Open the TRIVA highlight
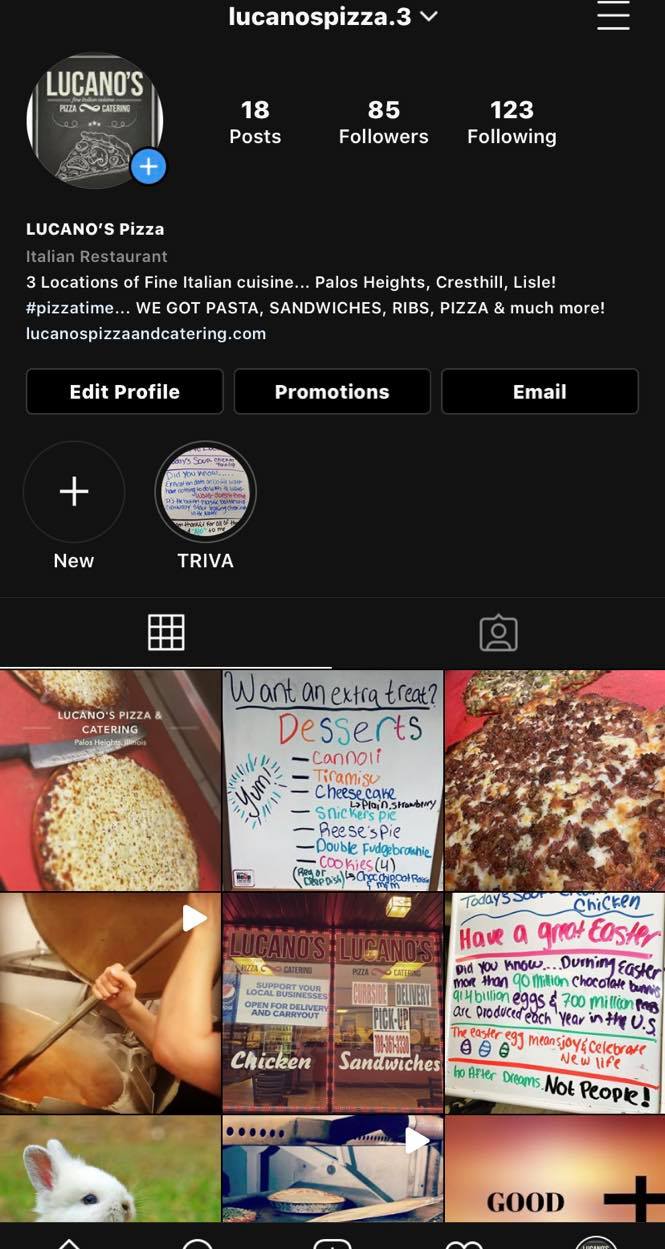665x1249 pixels. (x=206, y=492)
